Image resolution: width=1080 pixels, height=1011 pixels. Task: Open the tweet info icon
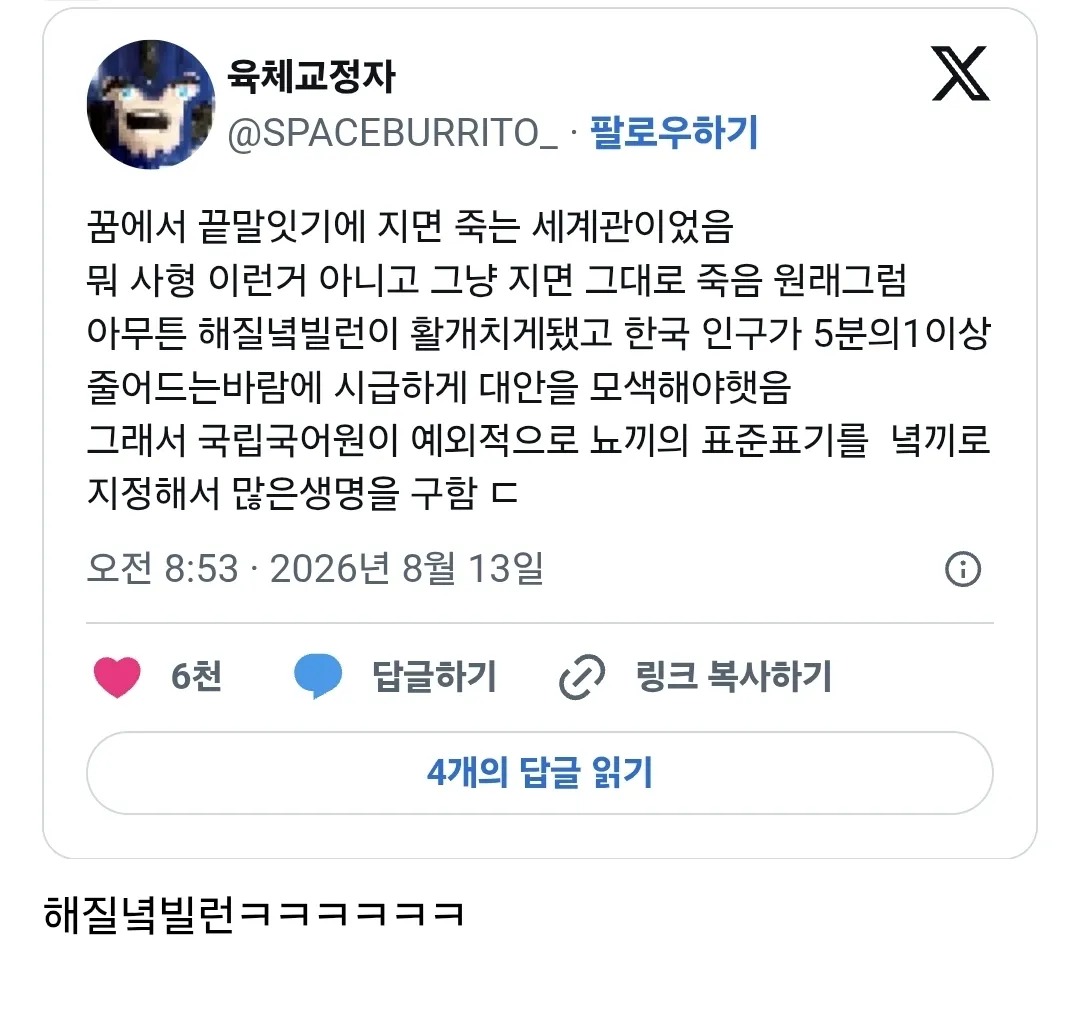[962, 569]
